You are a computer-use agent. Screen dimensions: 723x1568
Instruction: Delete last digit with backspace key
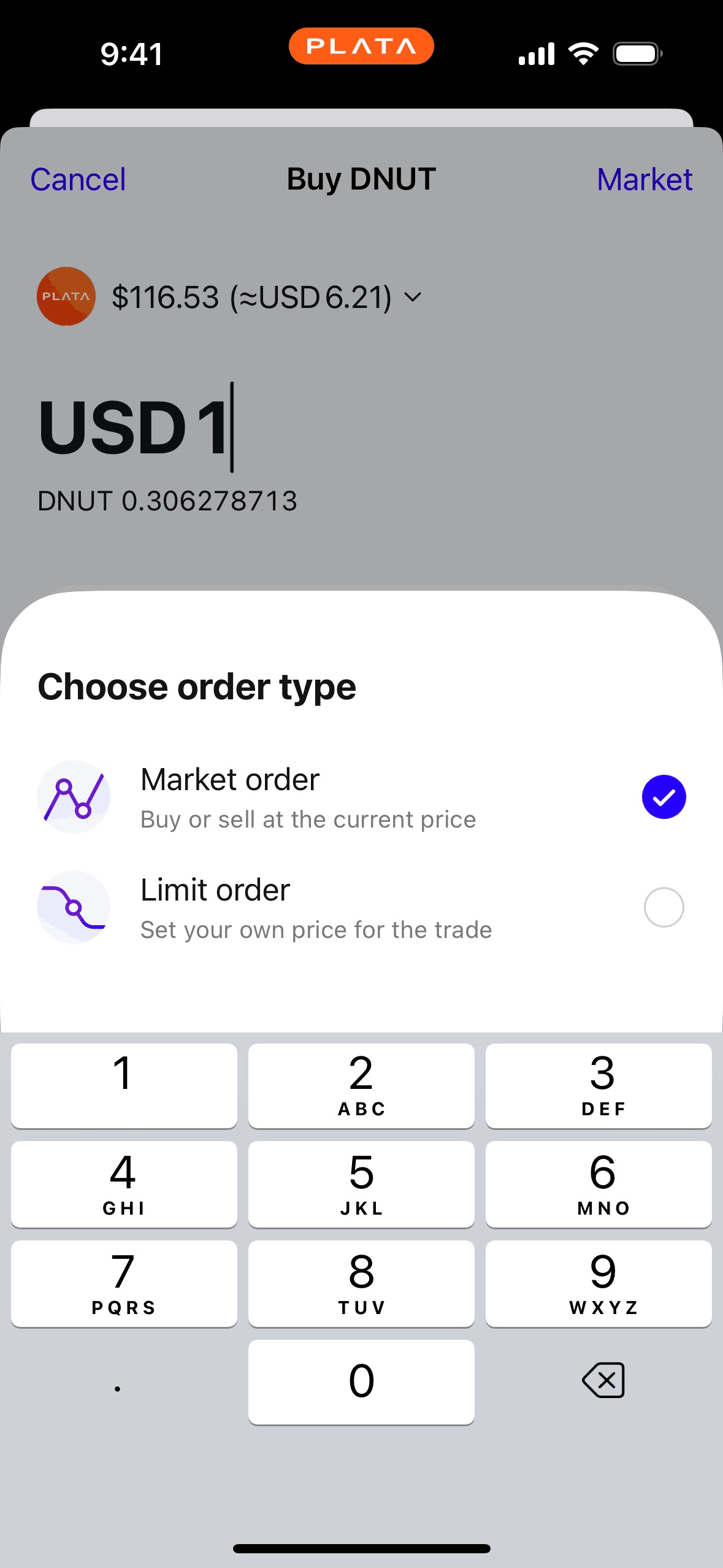click(x=603, y=1380)
